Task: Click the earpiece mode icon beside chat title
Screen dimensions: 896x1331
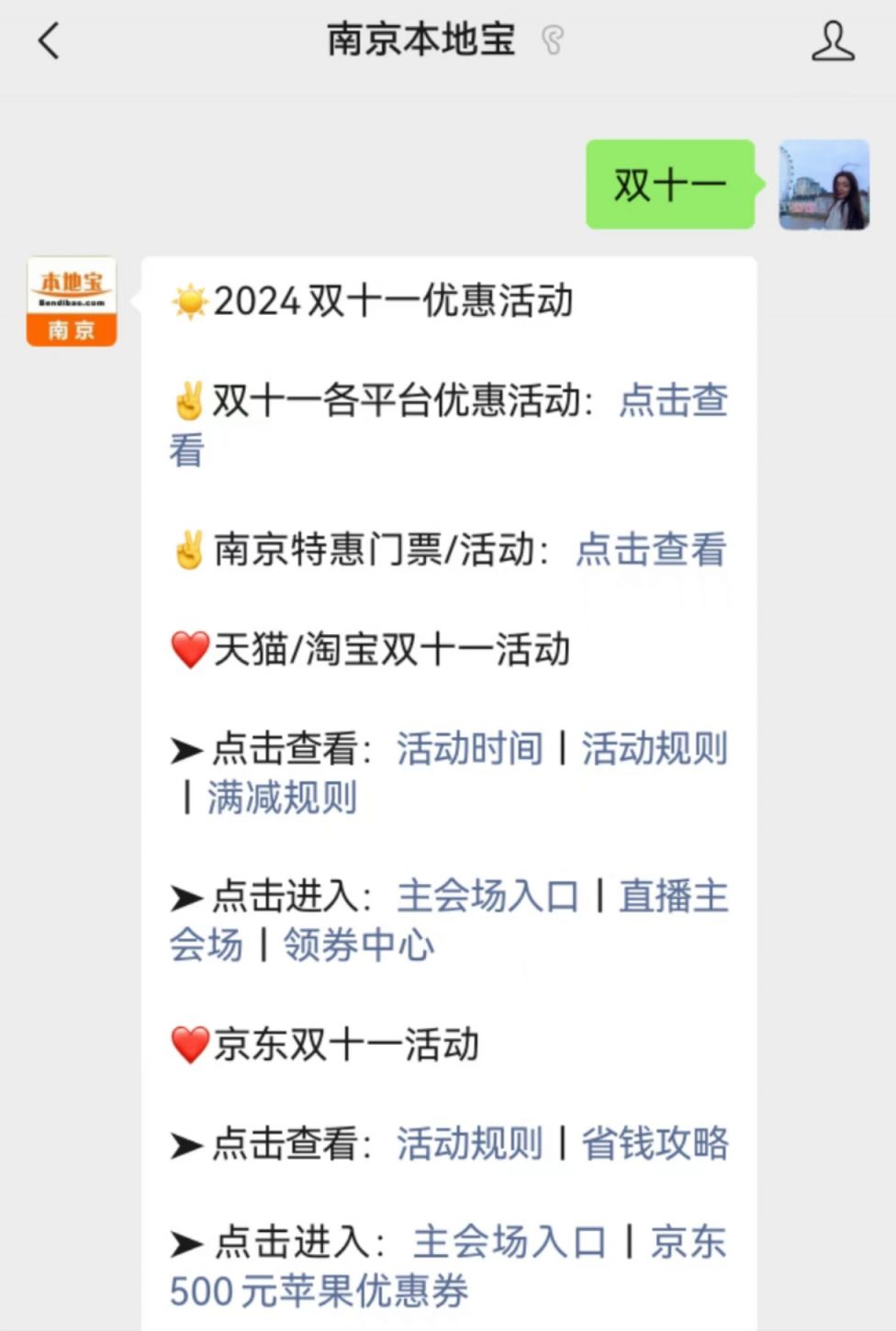Action: pyautogui.click(x=552, y=40)
